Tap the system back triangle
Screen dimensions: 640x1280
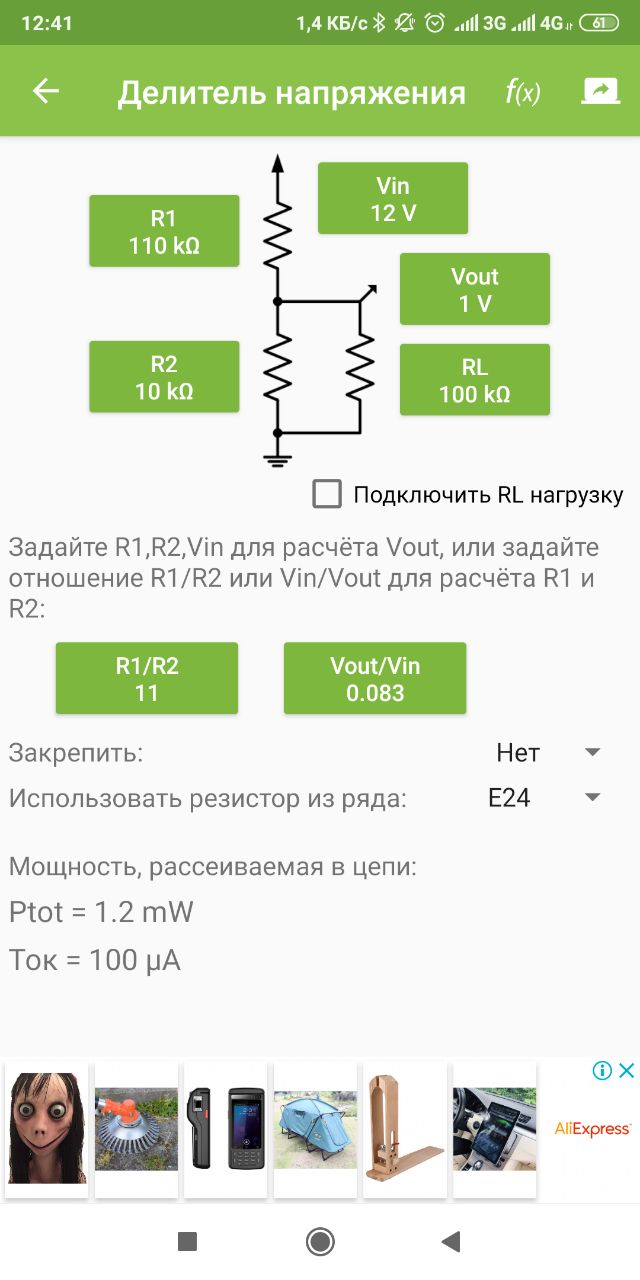451,1241
